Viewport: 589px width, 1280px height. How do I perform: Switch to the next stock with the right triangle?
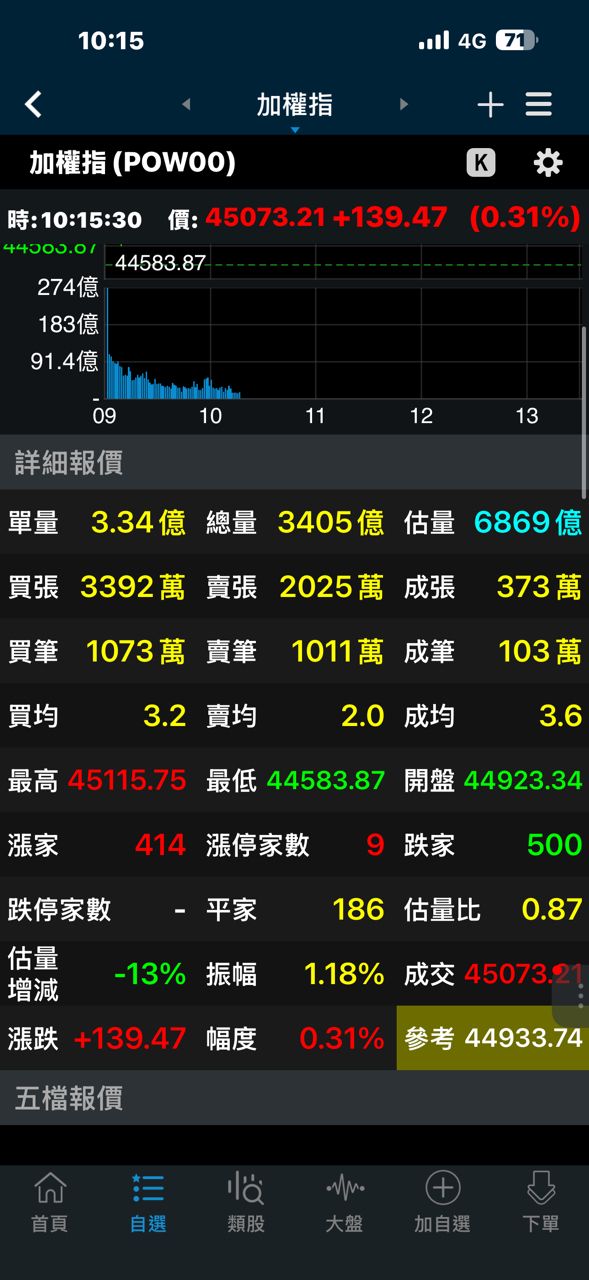403,104
